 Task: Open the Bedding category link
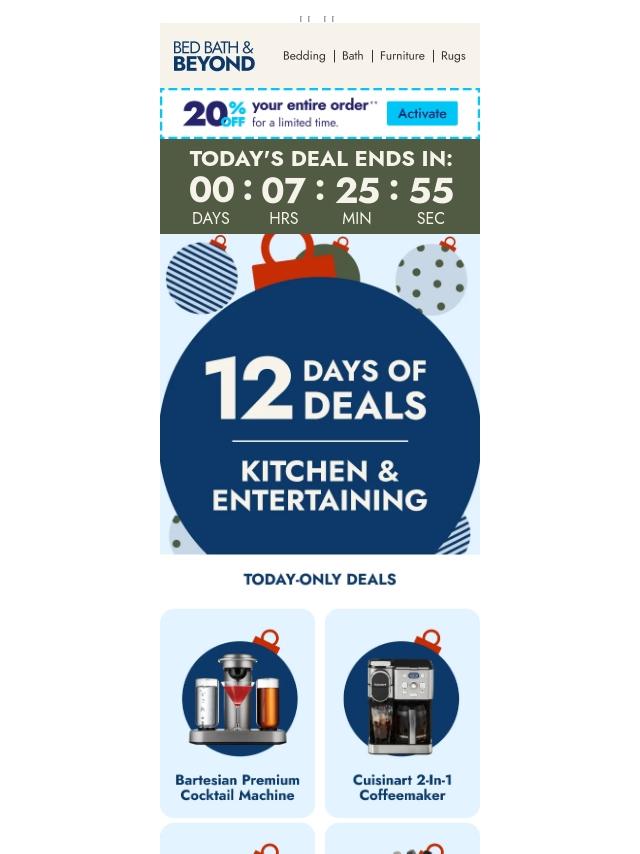[304, 56]
